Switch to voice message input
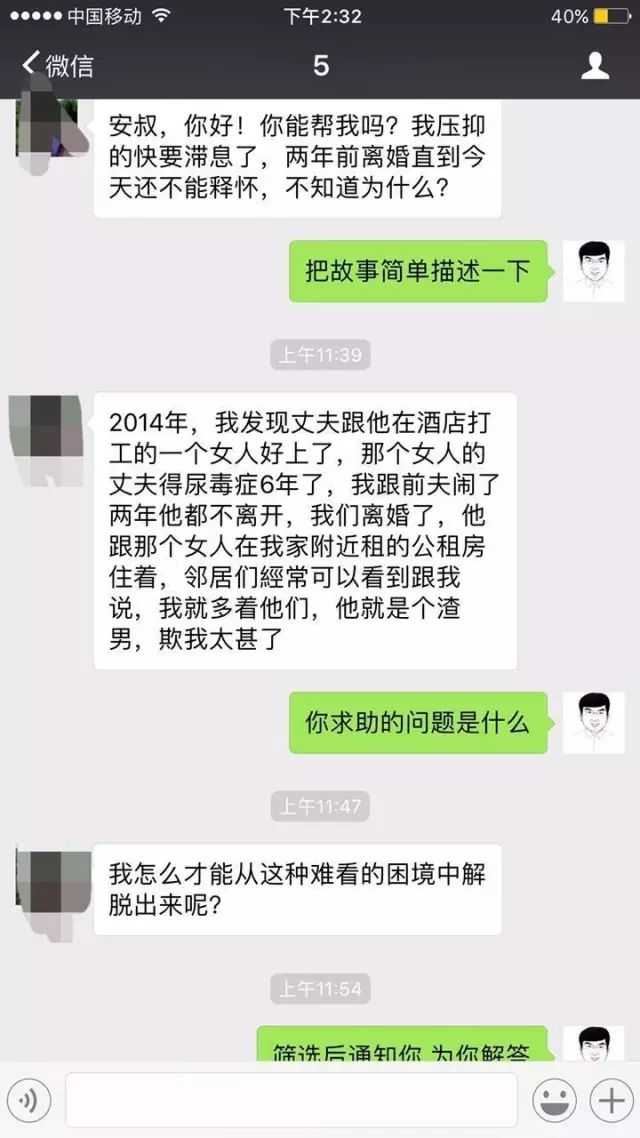This screenshot has height=1138, width=640. coord(29,1102)
